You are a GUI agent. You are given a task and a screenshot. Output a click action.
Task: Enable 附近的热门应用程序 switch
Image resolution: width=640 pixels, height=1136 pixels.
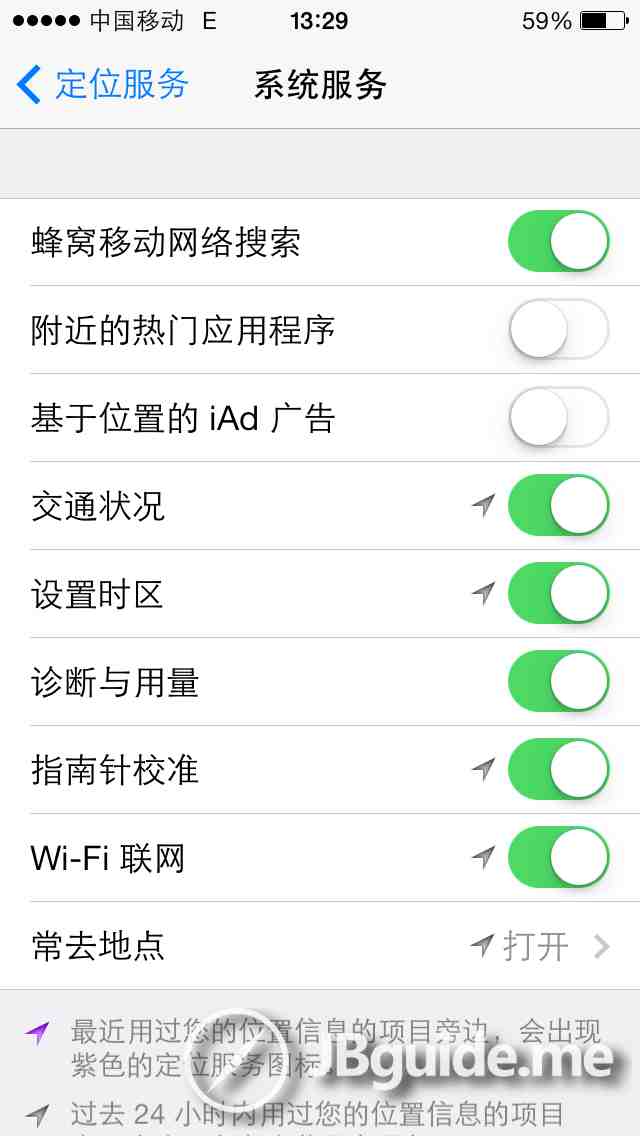(558, 330)
